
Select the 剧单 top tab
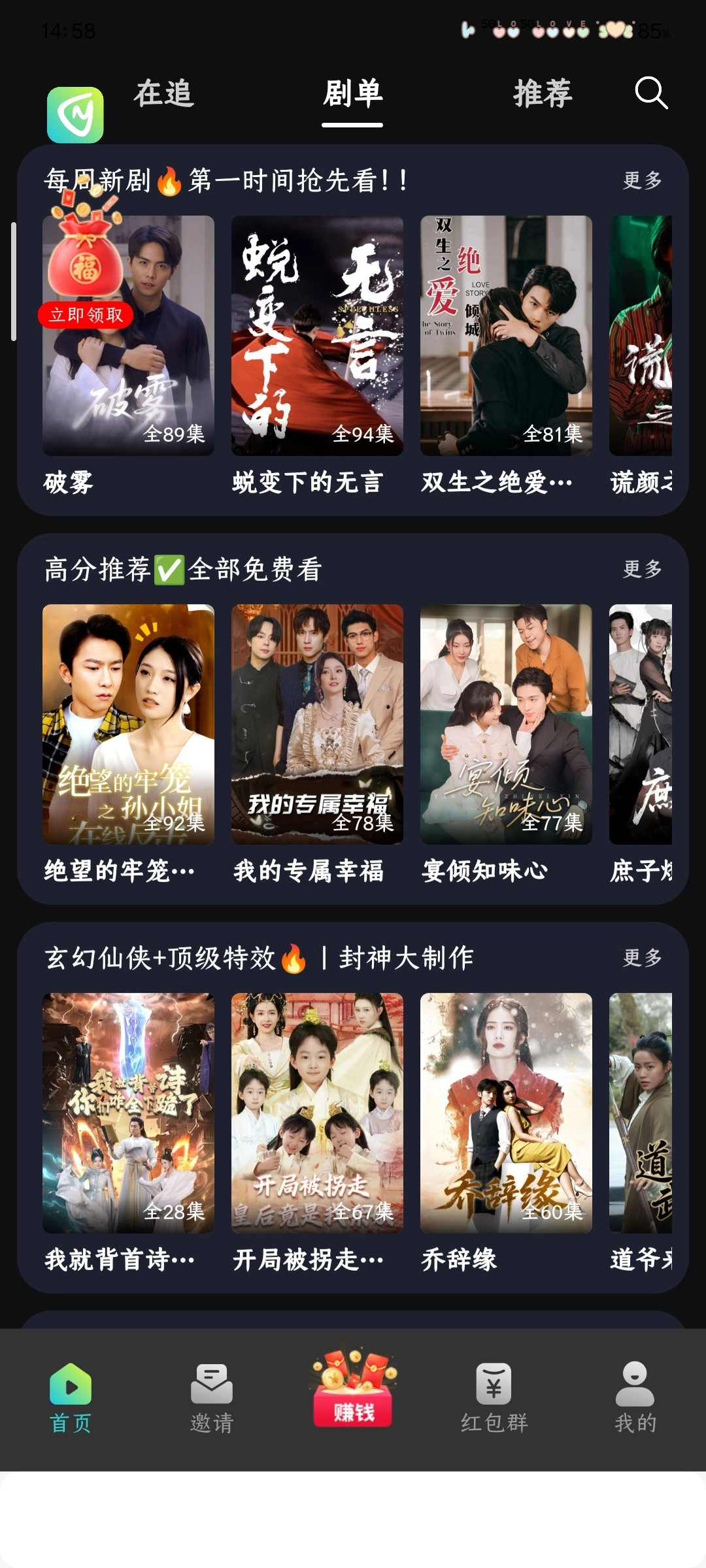(x=352, y=93)
